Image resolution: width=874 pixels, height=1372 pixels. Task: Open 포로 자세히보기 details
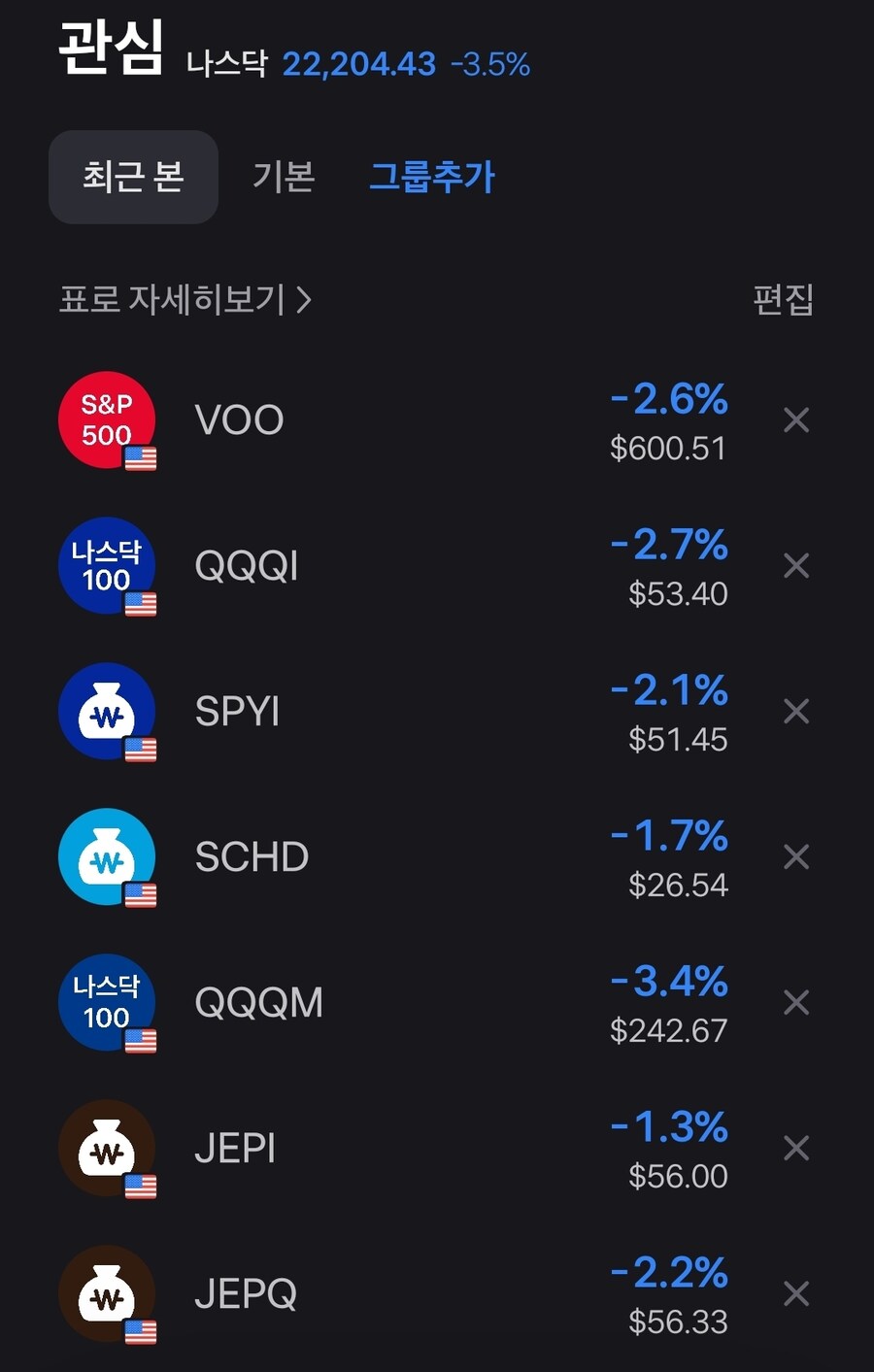[185, 299]
